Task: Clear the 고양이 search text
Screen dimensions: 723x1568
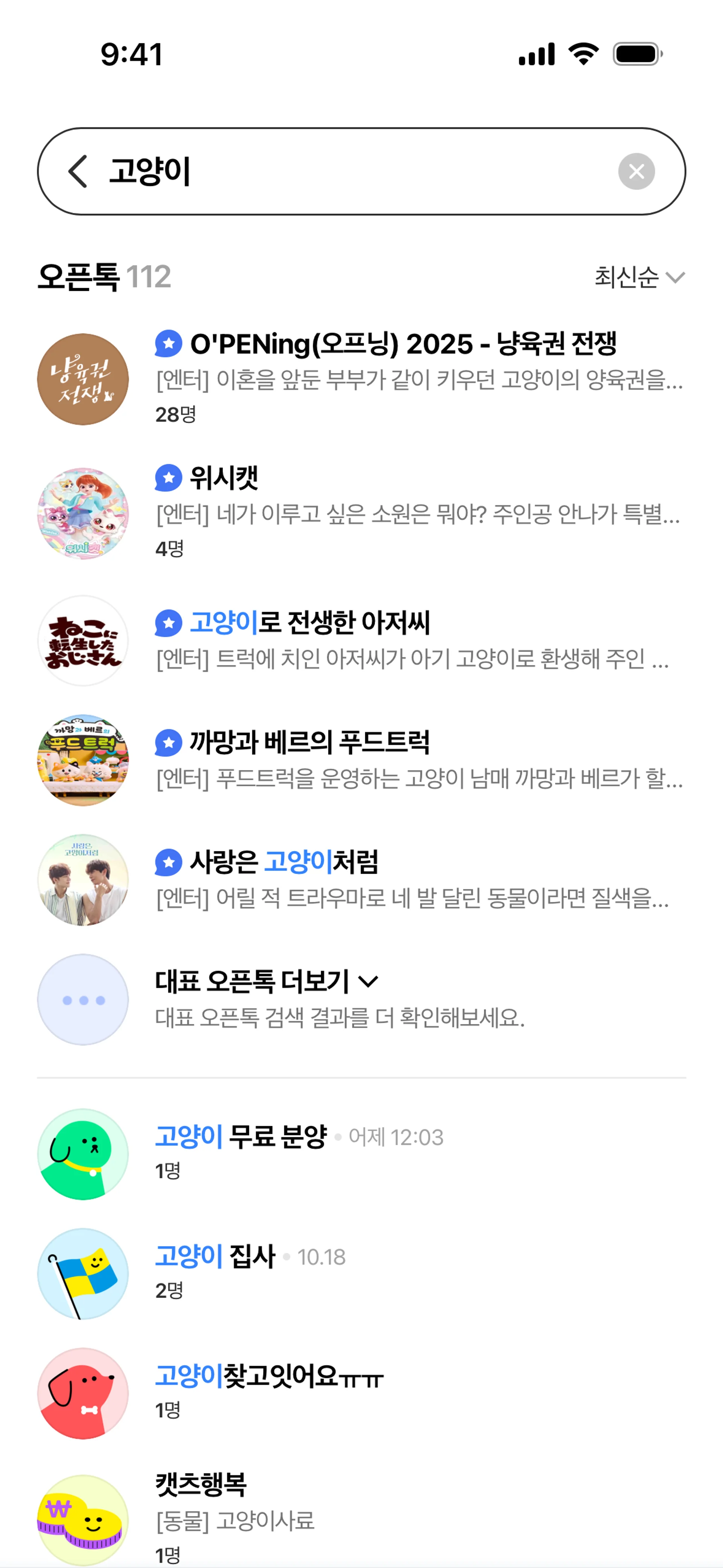Action: pos(636,171)
